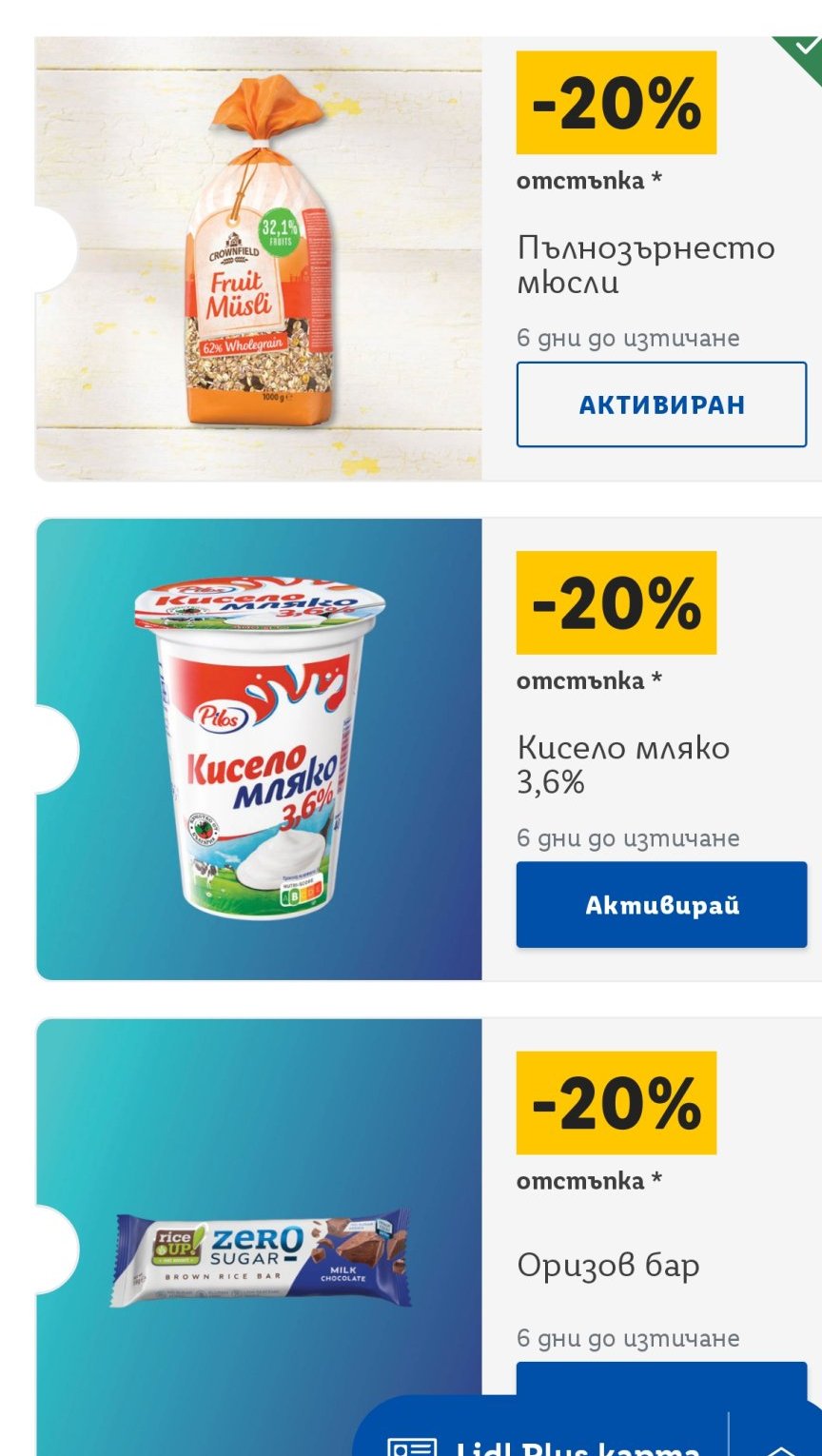822x1456 pixels.
Task: Activate the Кисело мляко 3,6% coupon
Action: tap(661, 904)
